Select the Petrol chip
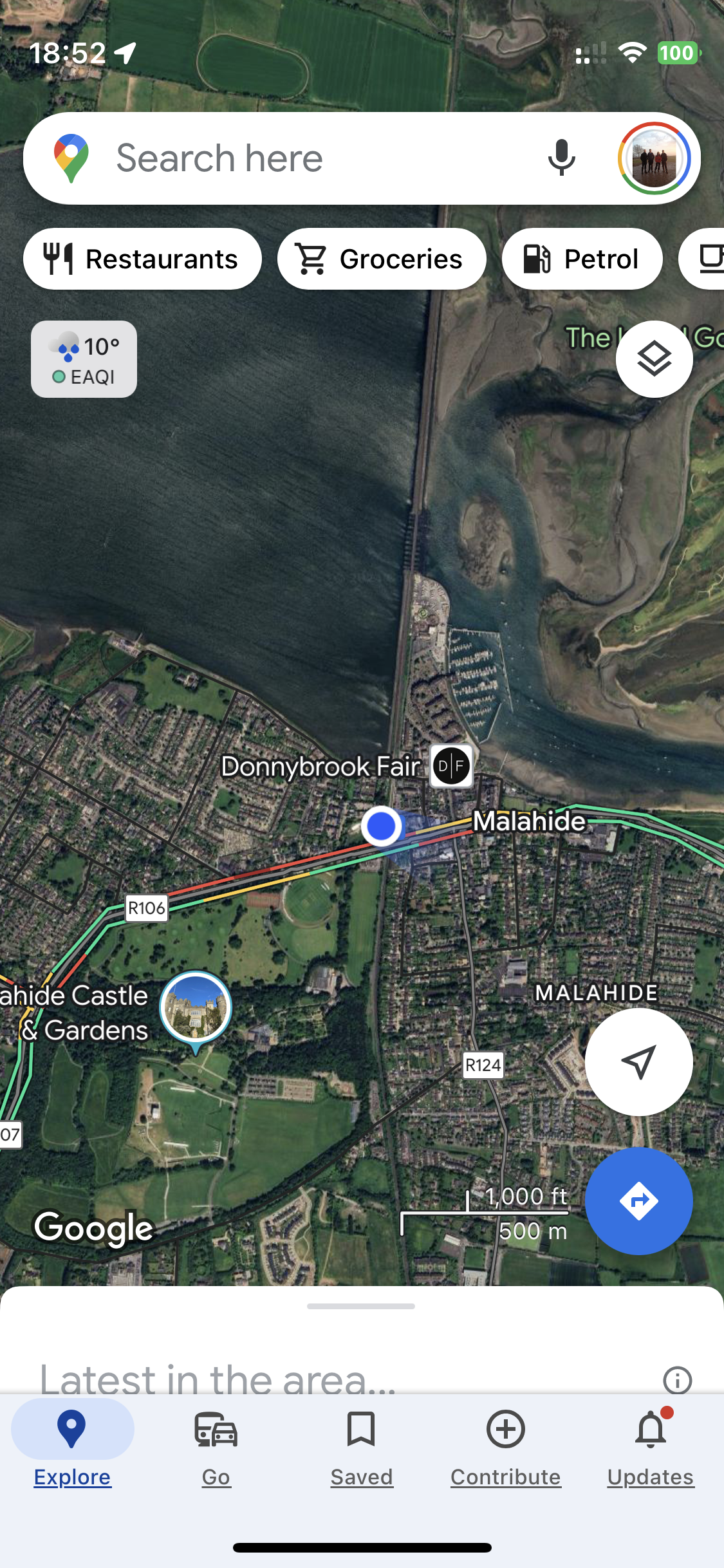Image resolution: width=724 pixels, height=1568 pixels. (x=582, y=259)
